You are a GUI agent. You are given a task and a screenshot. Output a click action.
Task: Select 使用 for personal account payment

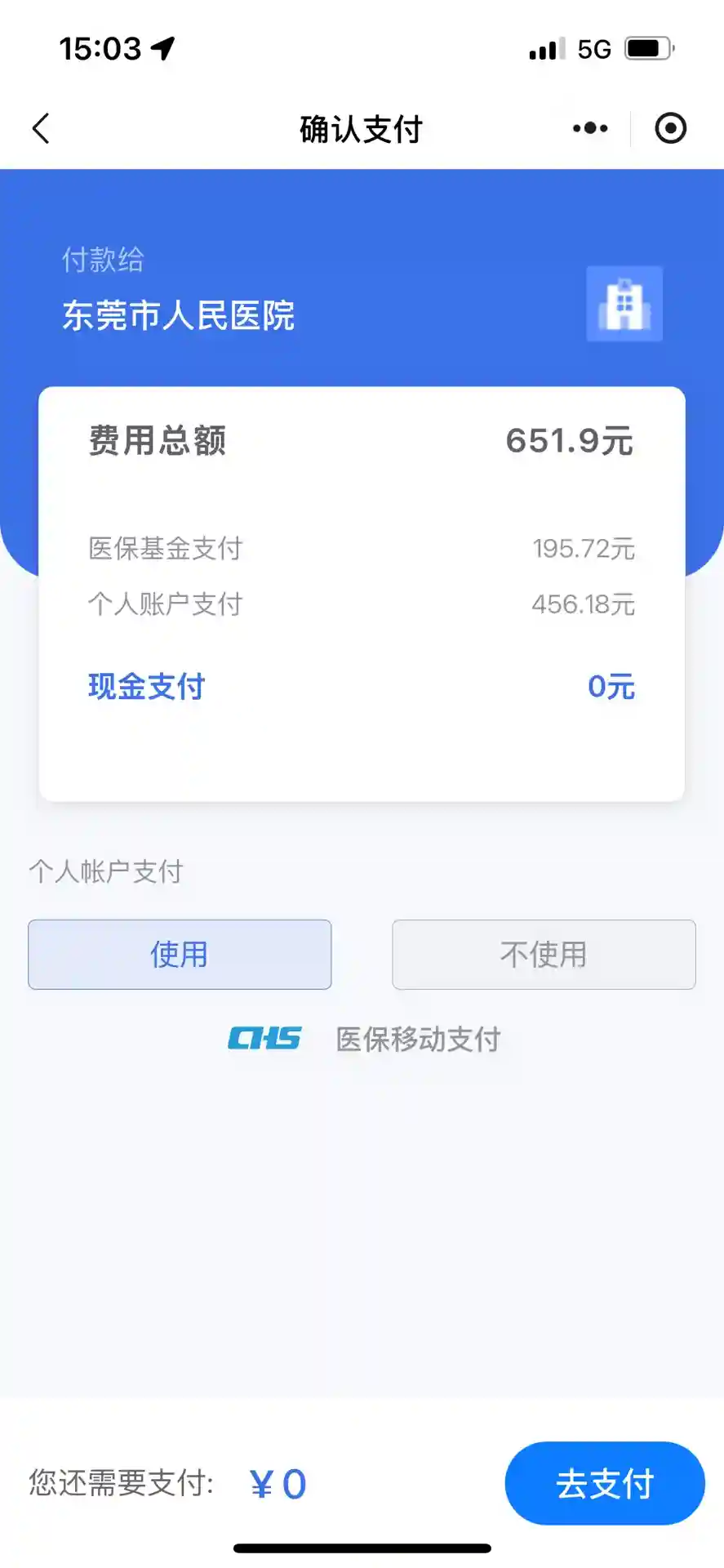(180, 954)
